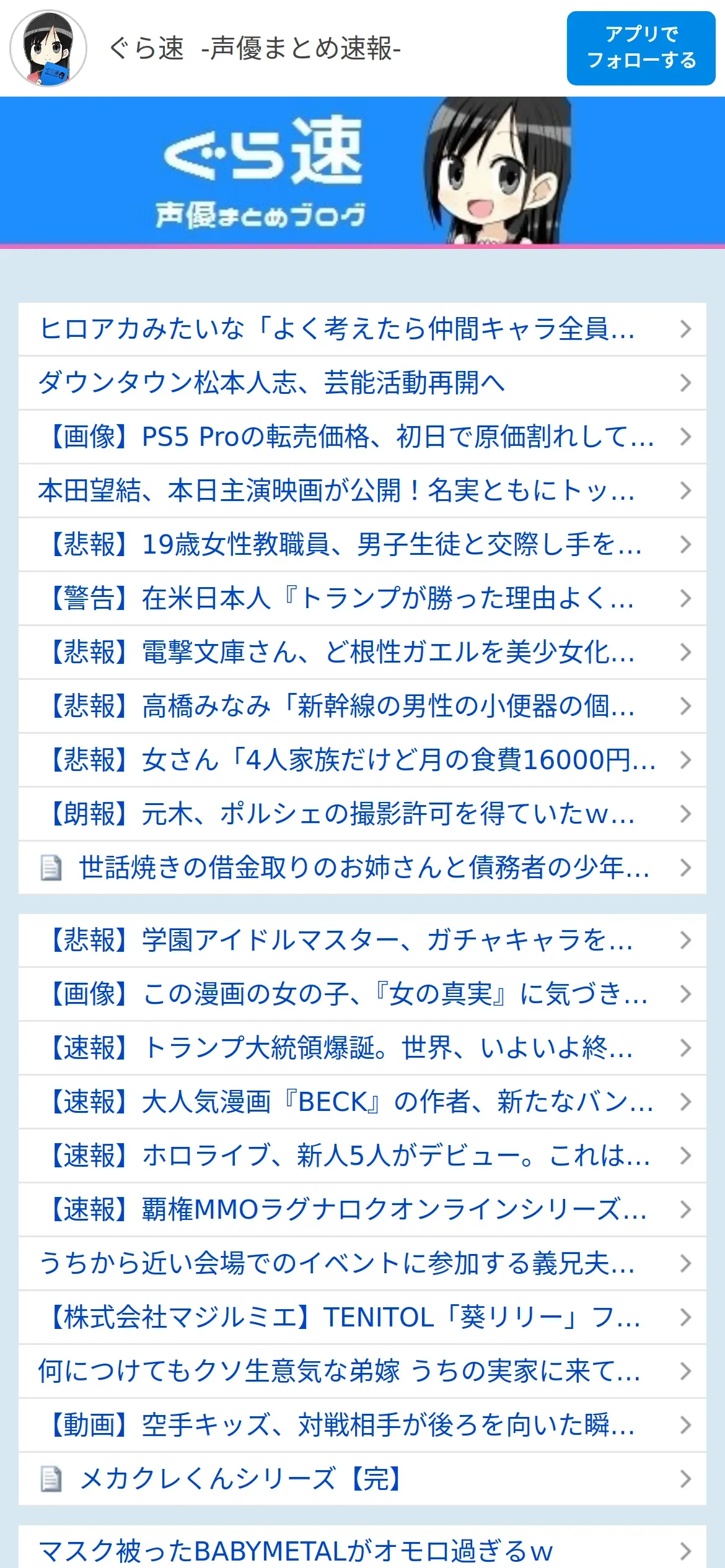Open the マスク被ったBABYMETAL article
Image resolution: width=725 pixels, height=1568 pixels.
[x=362, y=1548]
